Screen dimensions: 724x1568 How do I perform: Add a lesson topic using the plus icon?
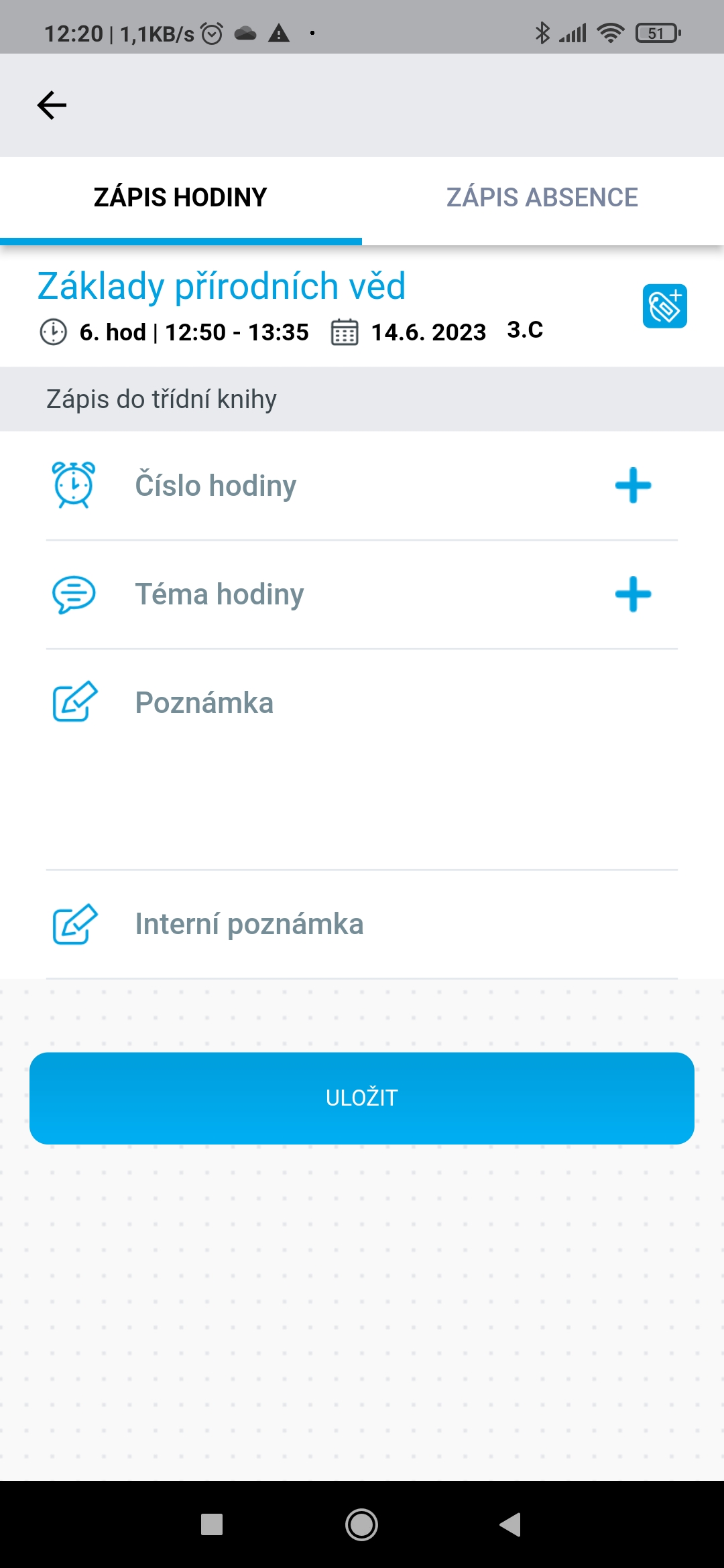click(632, 593)
